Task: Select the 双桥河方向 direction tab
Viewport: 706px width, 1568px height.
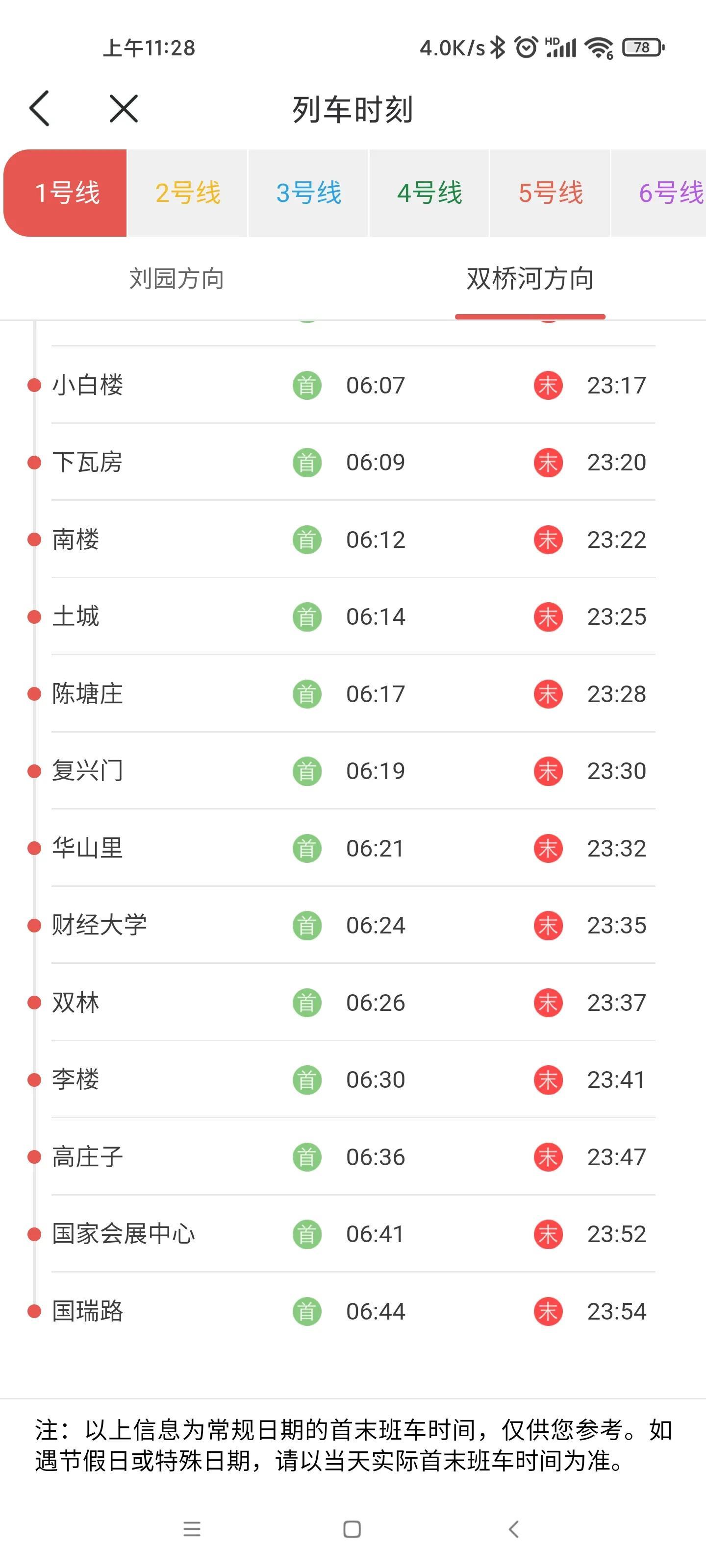Action: 530,279
